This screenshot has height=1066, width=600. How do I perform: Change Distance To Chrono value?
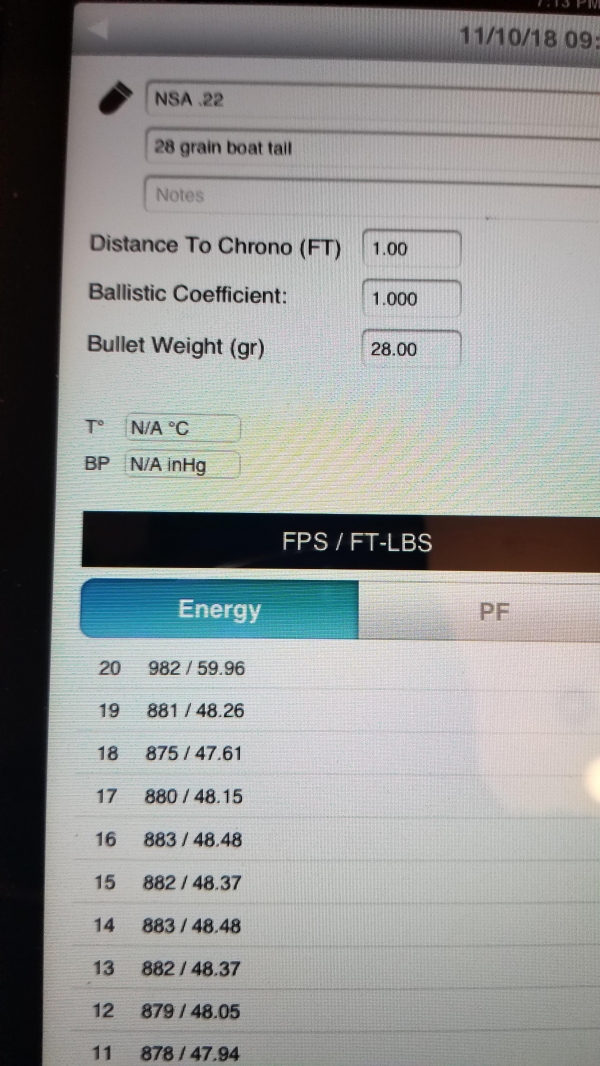(411, 249)
